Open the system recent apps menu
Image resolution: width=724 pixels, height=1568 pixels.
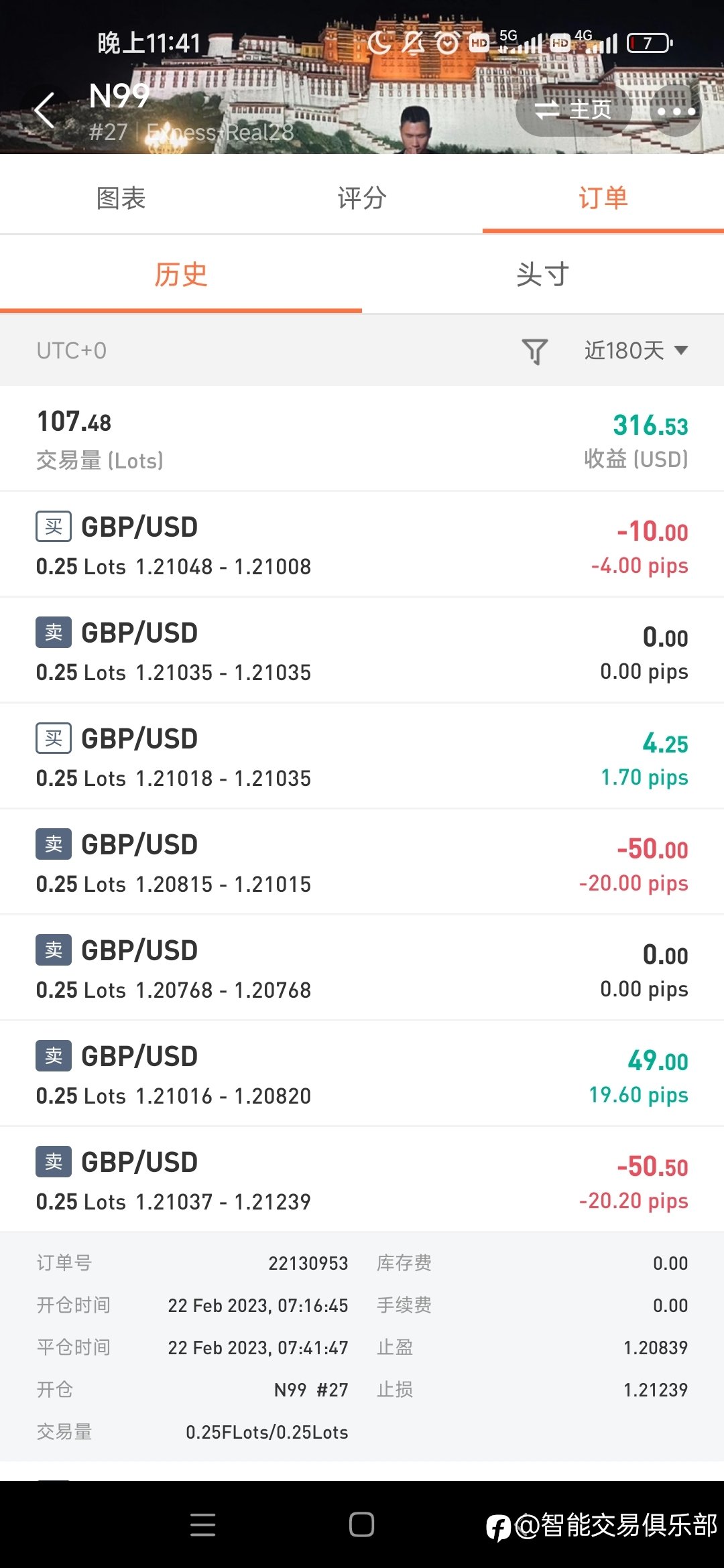[202, 1524]
